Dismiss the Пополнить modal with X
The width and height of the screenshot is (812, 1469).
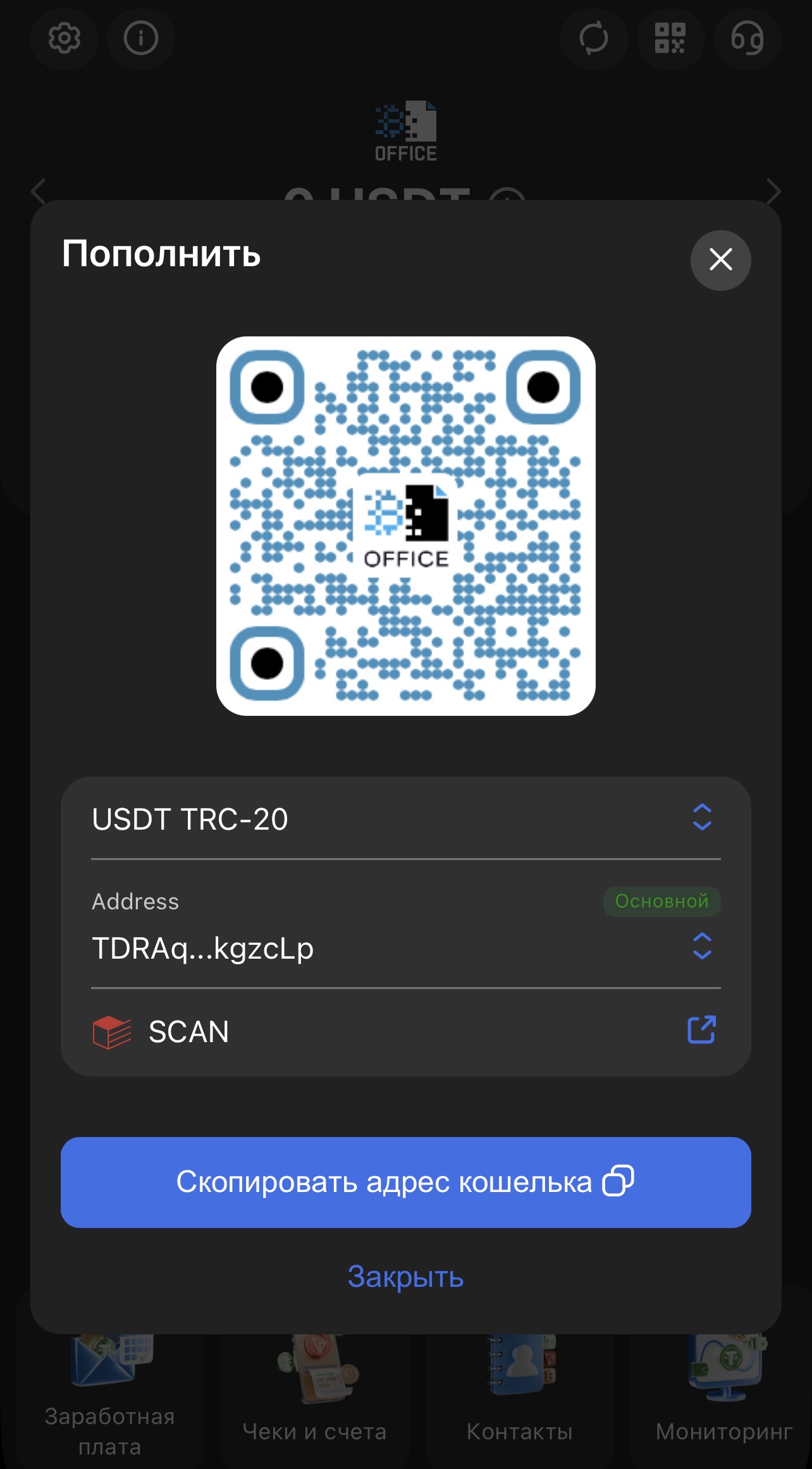(720, 260)
